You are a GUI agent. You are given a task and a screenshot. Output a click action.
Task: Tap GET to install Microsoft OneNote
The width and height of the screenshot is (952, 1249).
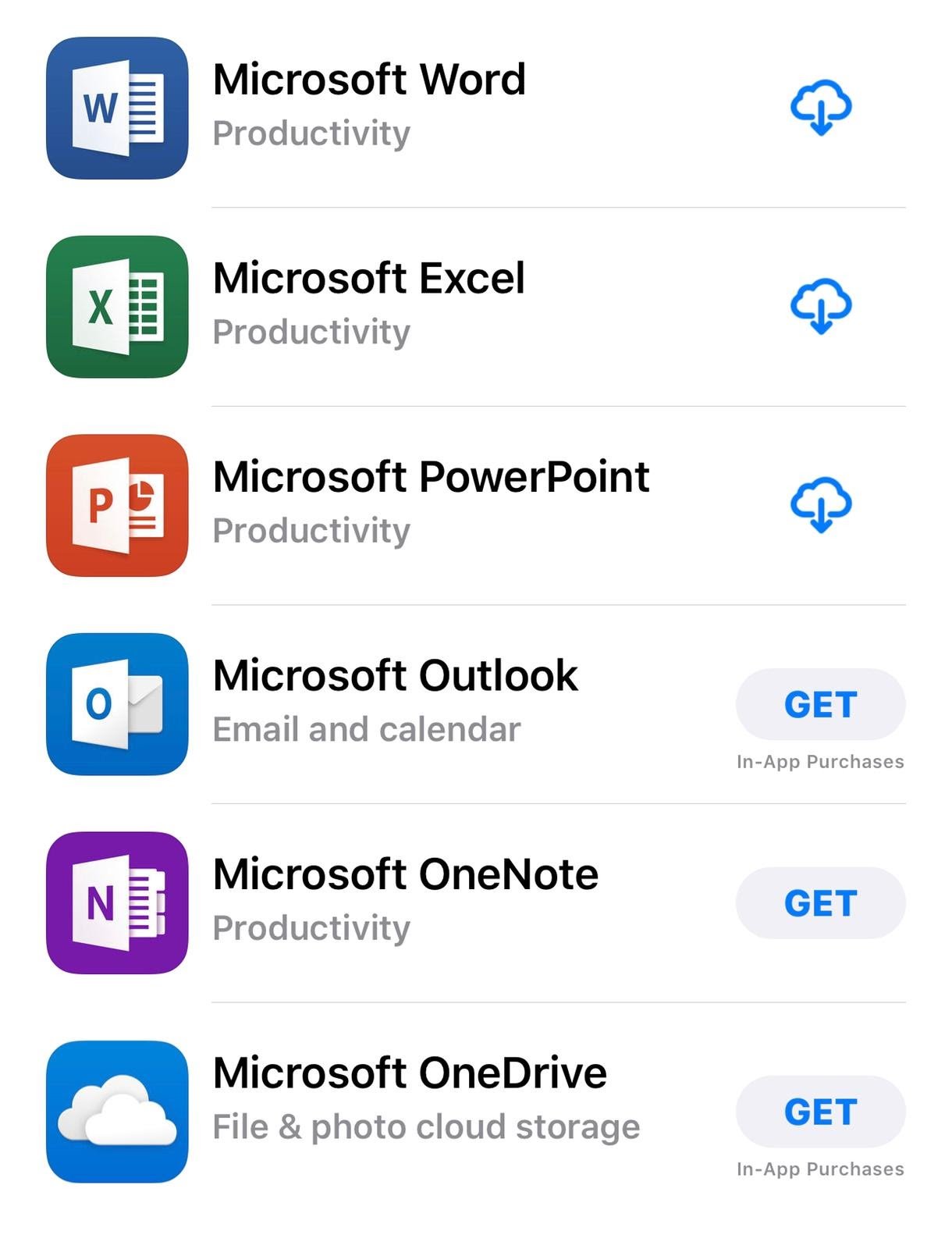click(x=820, y=903)
